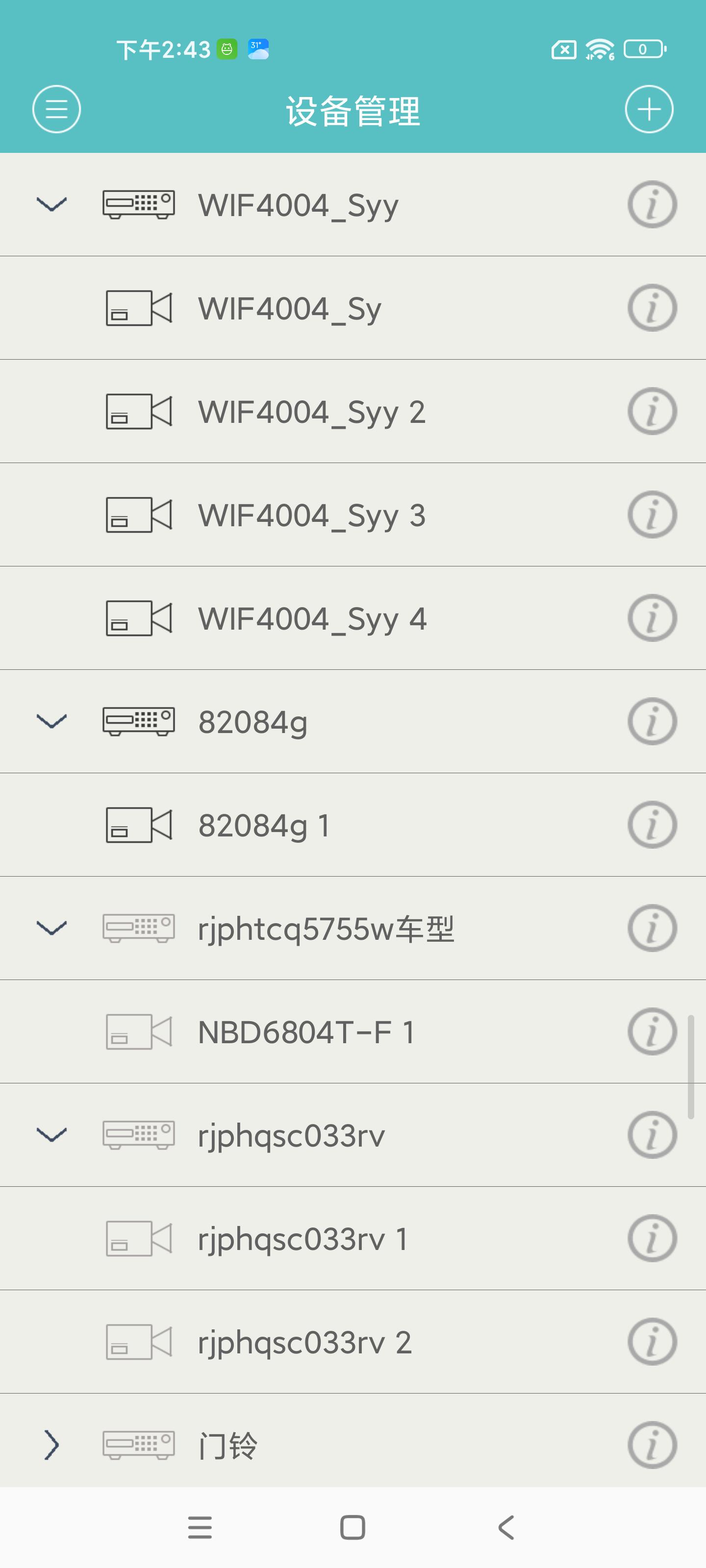
Task: Open info for WIF4004_Sy camera
Action: click(652, 308)
